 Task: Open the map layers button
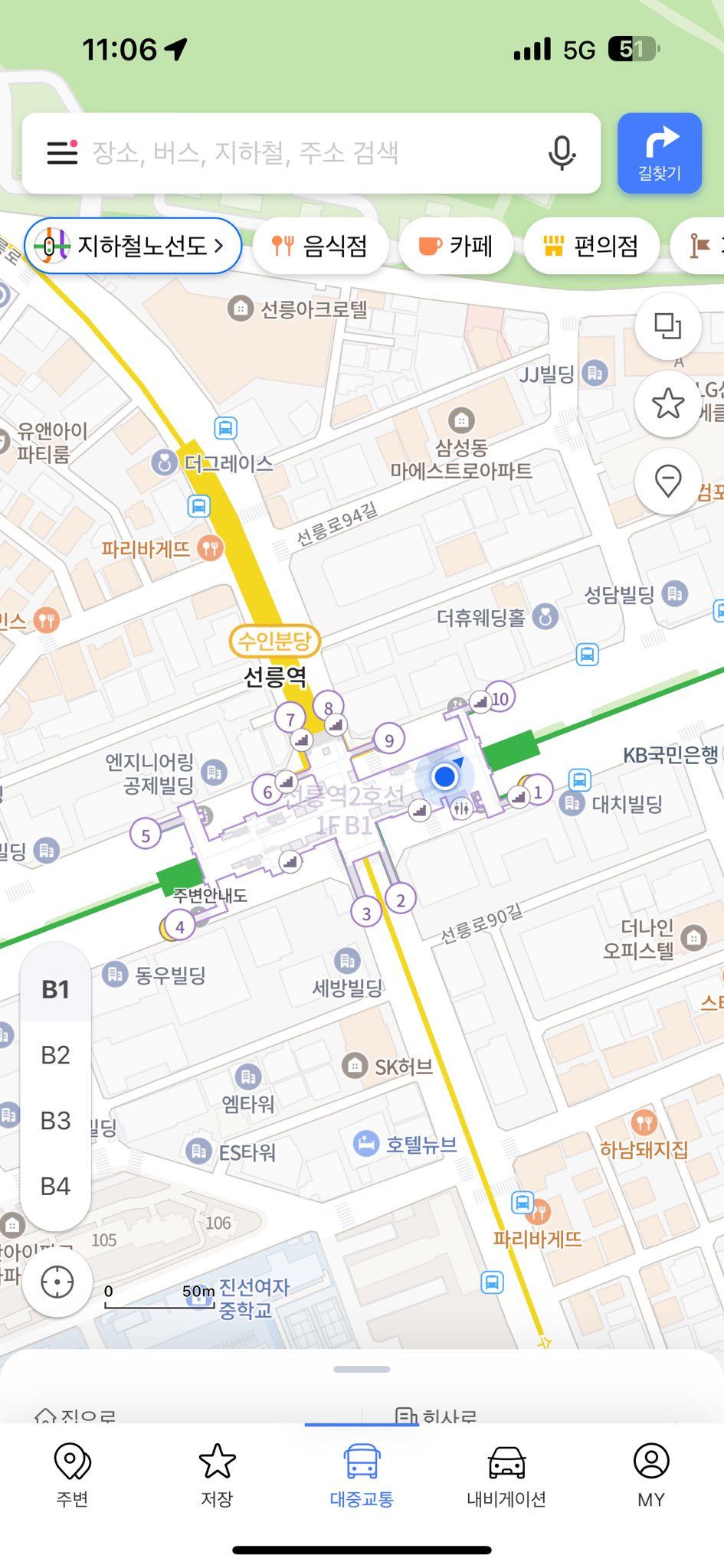pyautogui.click(x=668, y=326)
